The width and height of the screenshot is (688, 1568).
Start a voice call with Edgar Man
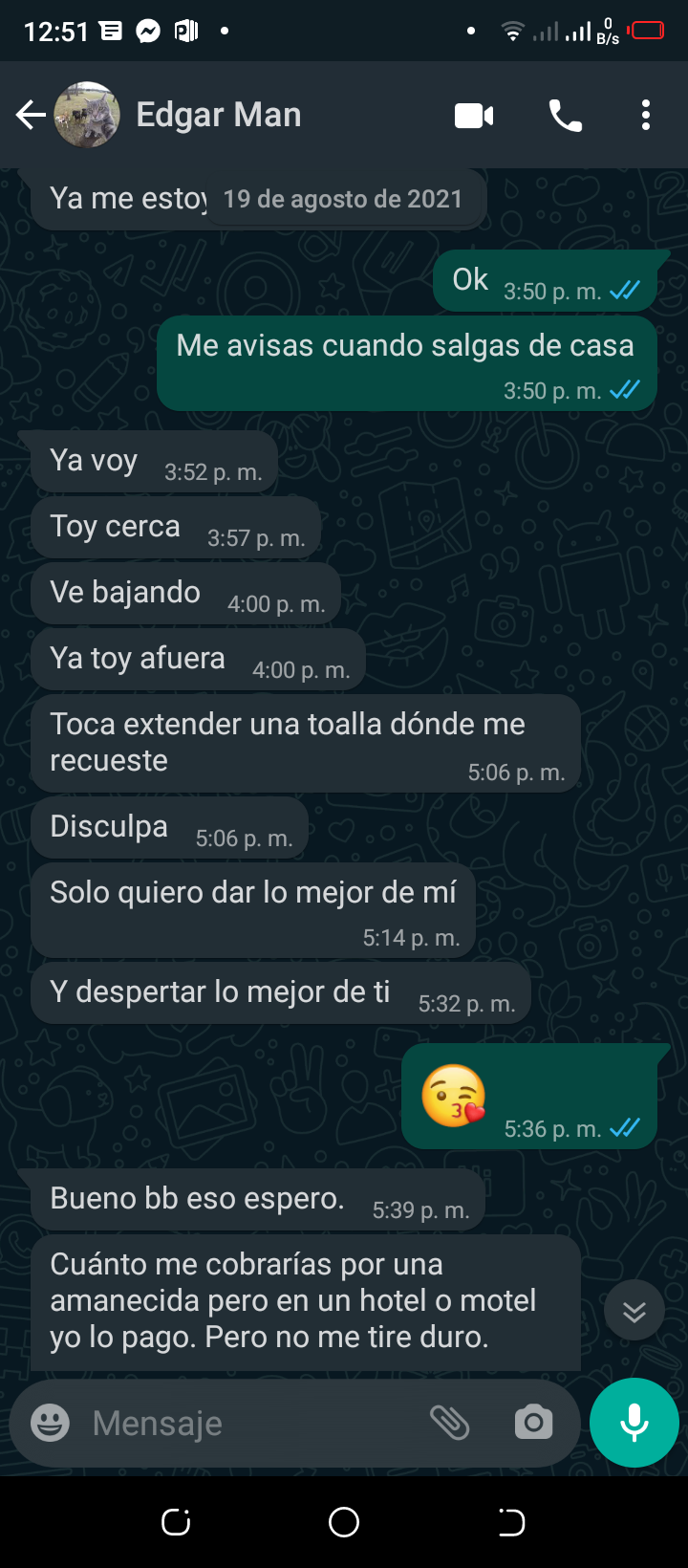click(x=565, y=117)
